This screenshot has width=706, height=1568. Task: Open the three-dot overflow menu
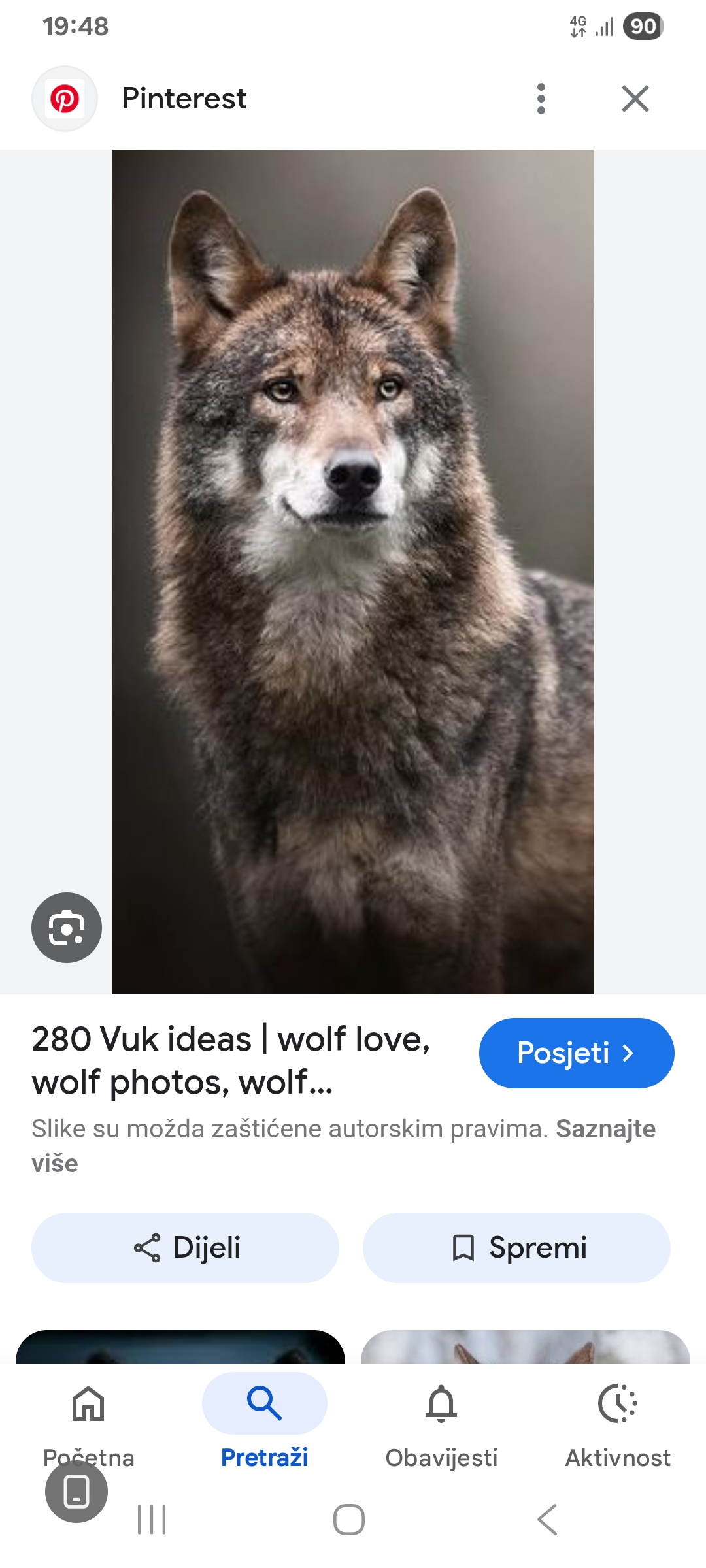[x=541, y=99]
